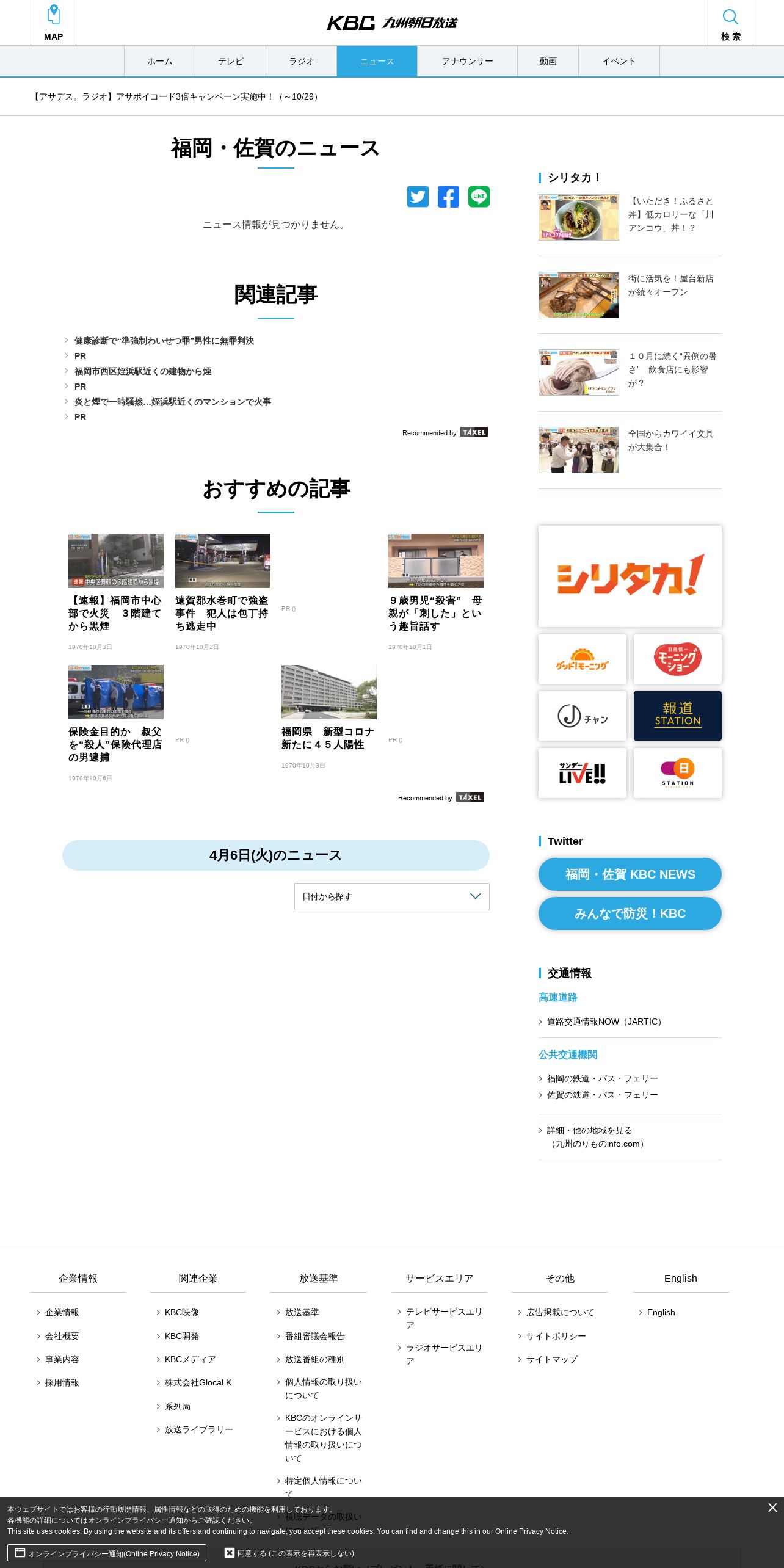Image resolution: width=784 pixels, height=1568 pixels.
Task: Share this page on Facebook
Action: 448,197
